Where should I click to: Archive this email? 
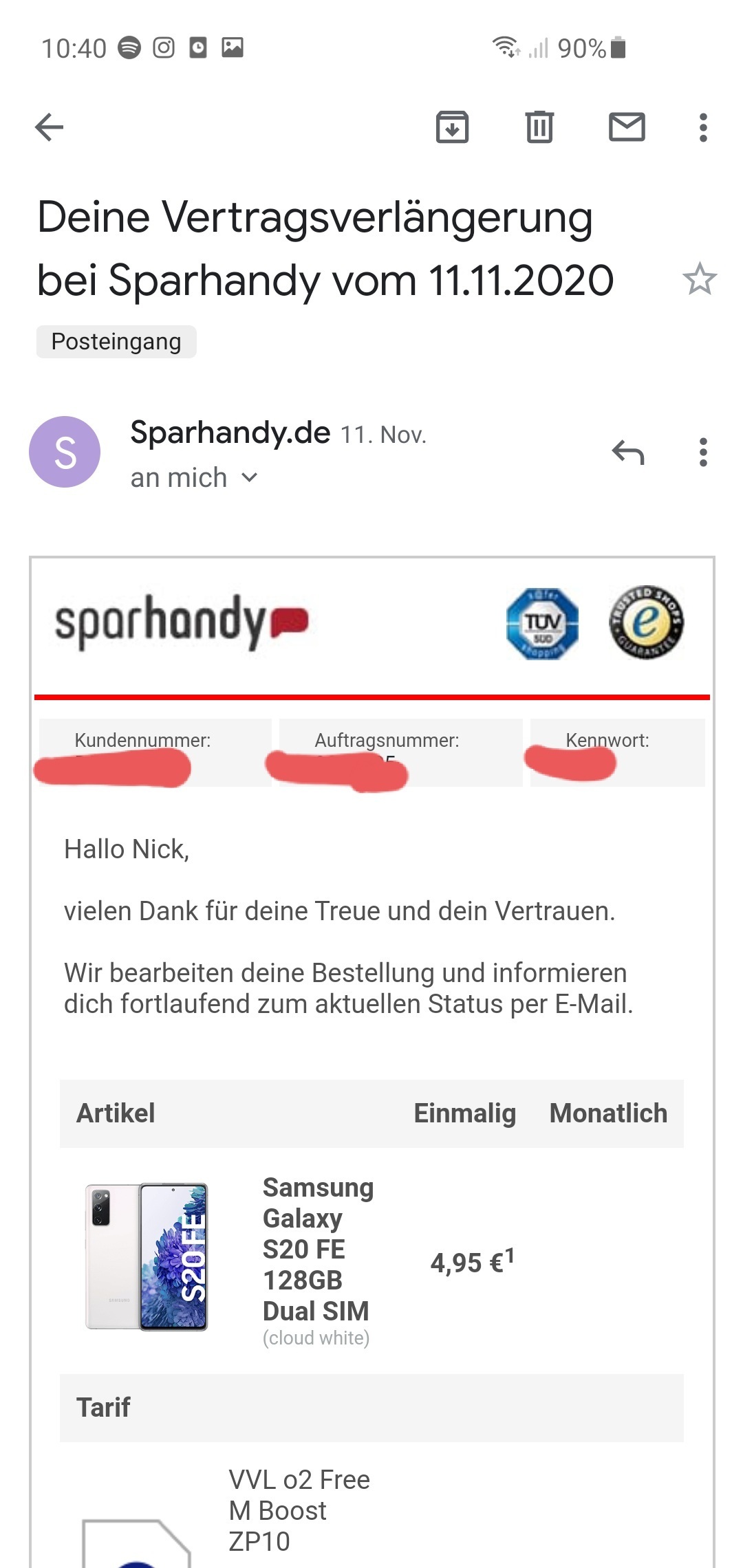click(x=452, y=127)
